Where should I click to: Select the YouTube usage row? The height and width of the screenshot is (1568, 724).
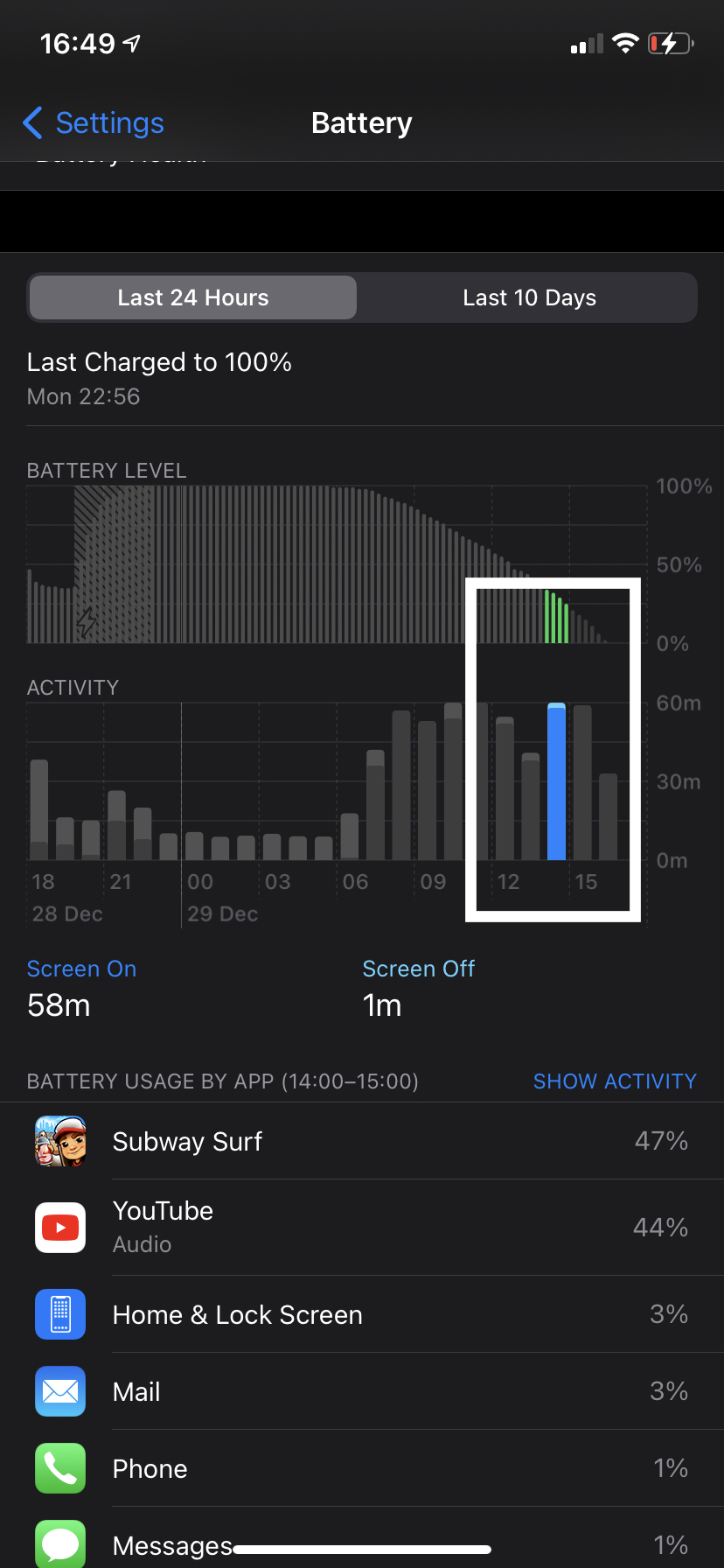(362, 1227)
